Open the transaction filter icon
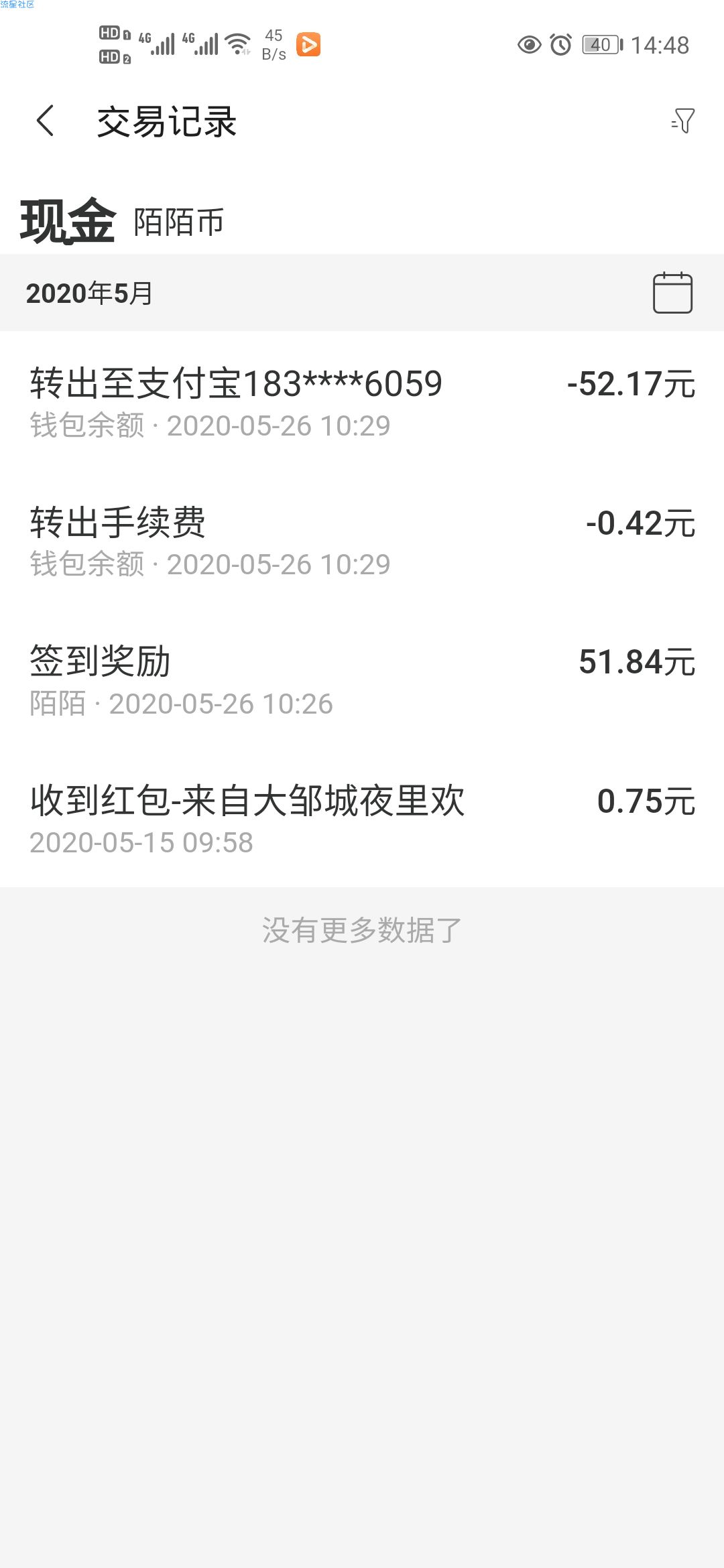 [x=683, y=121]
